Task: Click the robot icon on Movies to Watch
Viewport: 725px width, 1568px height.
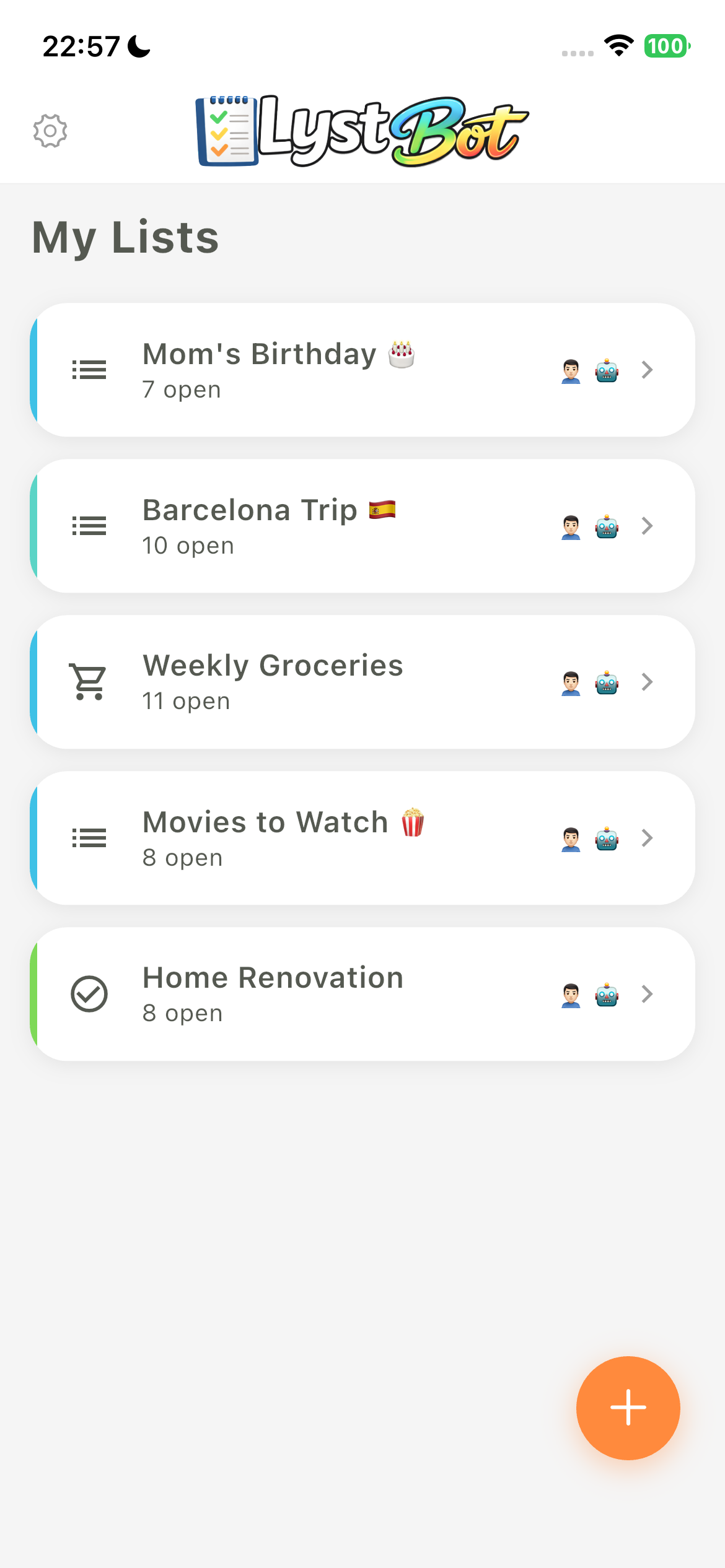Action: [x=607, y=837]
